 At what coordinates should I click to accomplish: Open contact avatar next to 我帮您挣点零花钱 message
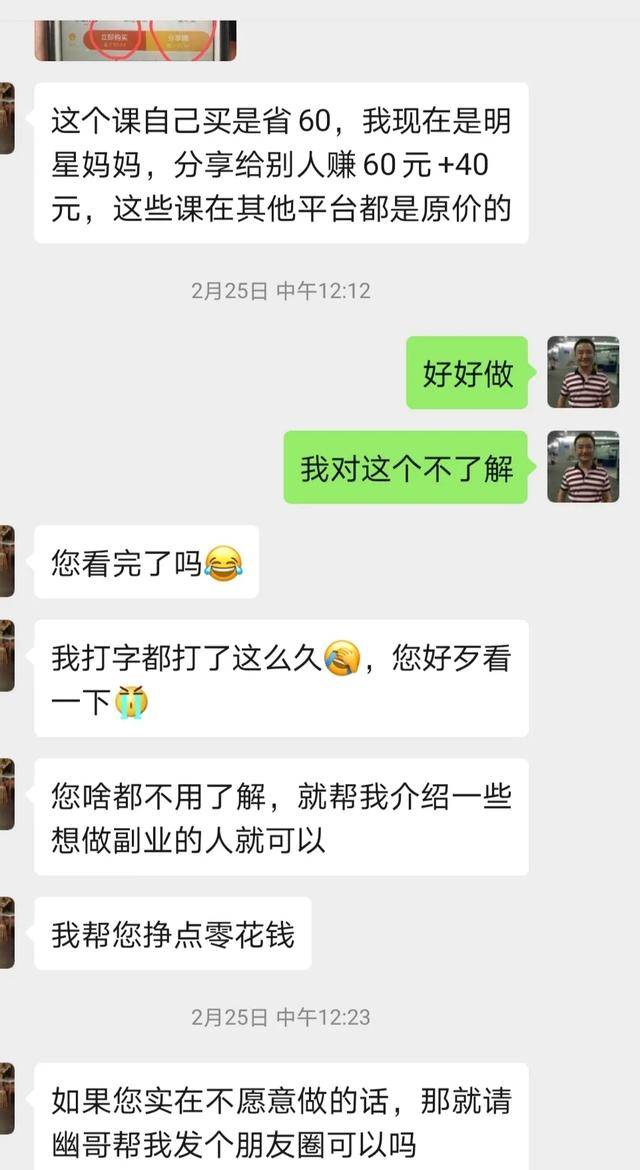pos(6,932)
